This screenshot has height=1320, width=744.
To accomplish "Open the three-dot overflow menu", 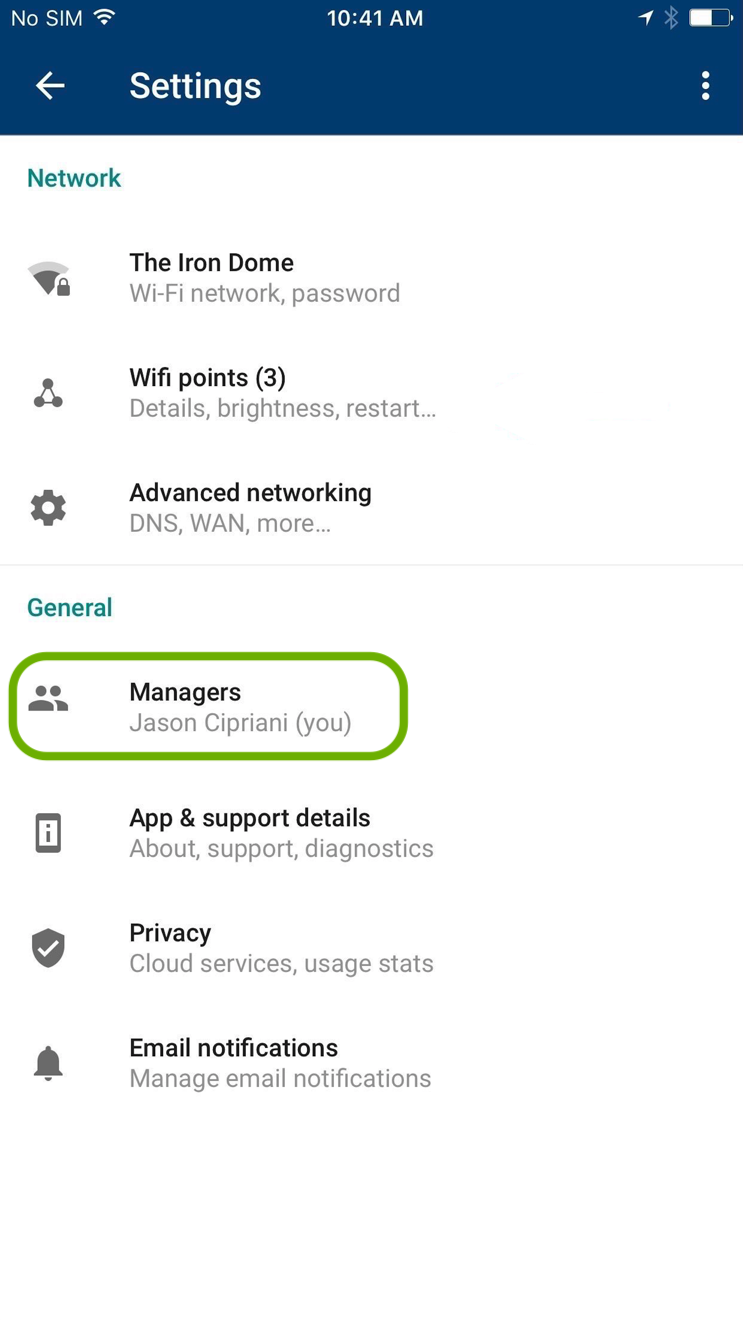I will [706, 85].
